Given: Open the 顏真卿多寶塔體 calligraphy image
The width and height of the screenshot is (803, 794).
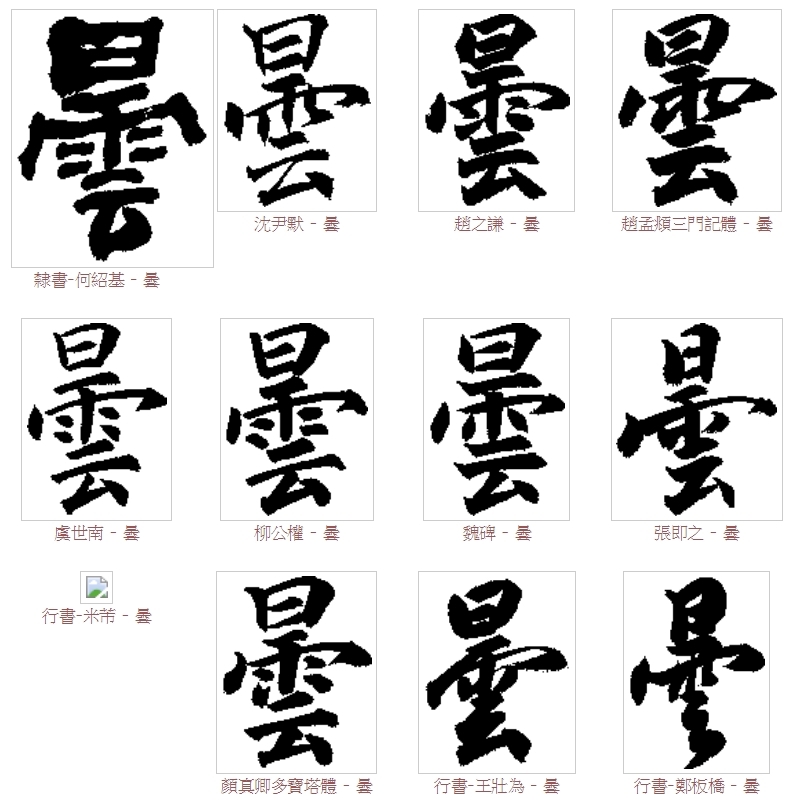Looking at the screenshot, I should tap(296, 672).
